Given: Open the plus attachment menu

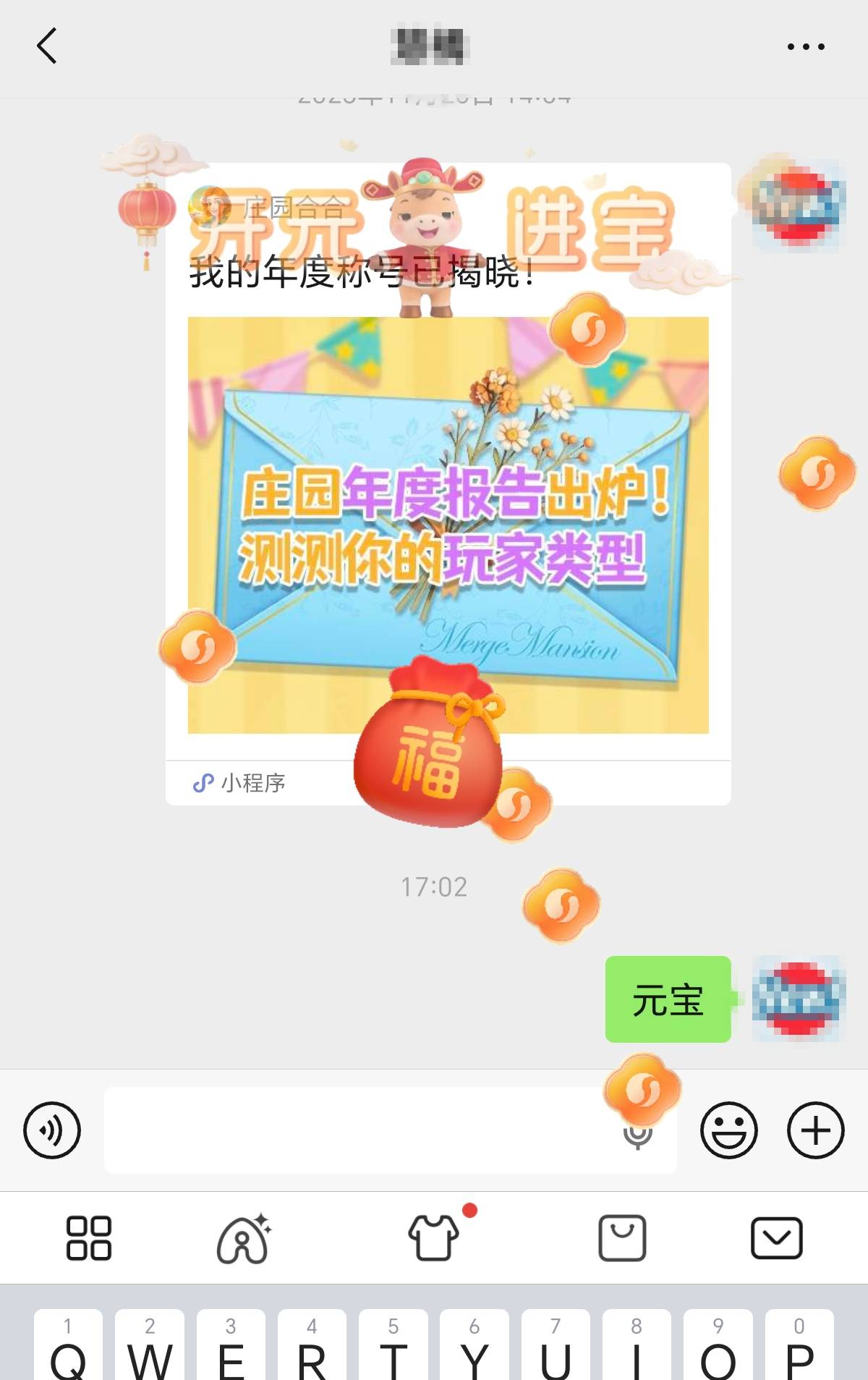Looking at the screenshot, I should click(815, 1130).
